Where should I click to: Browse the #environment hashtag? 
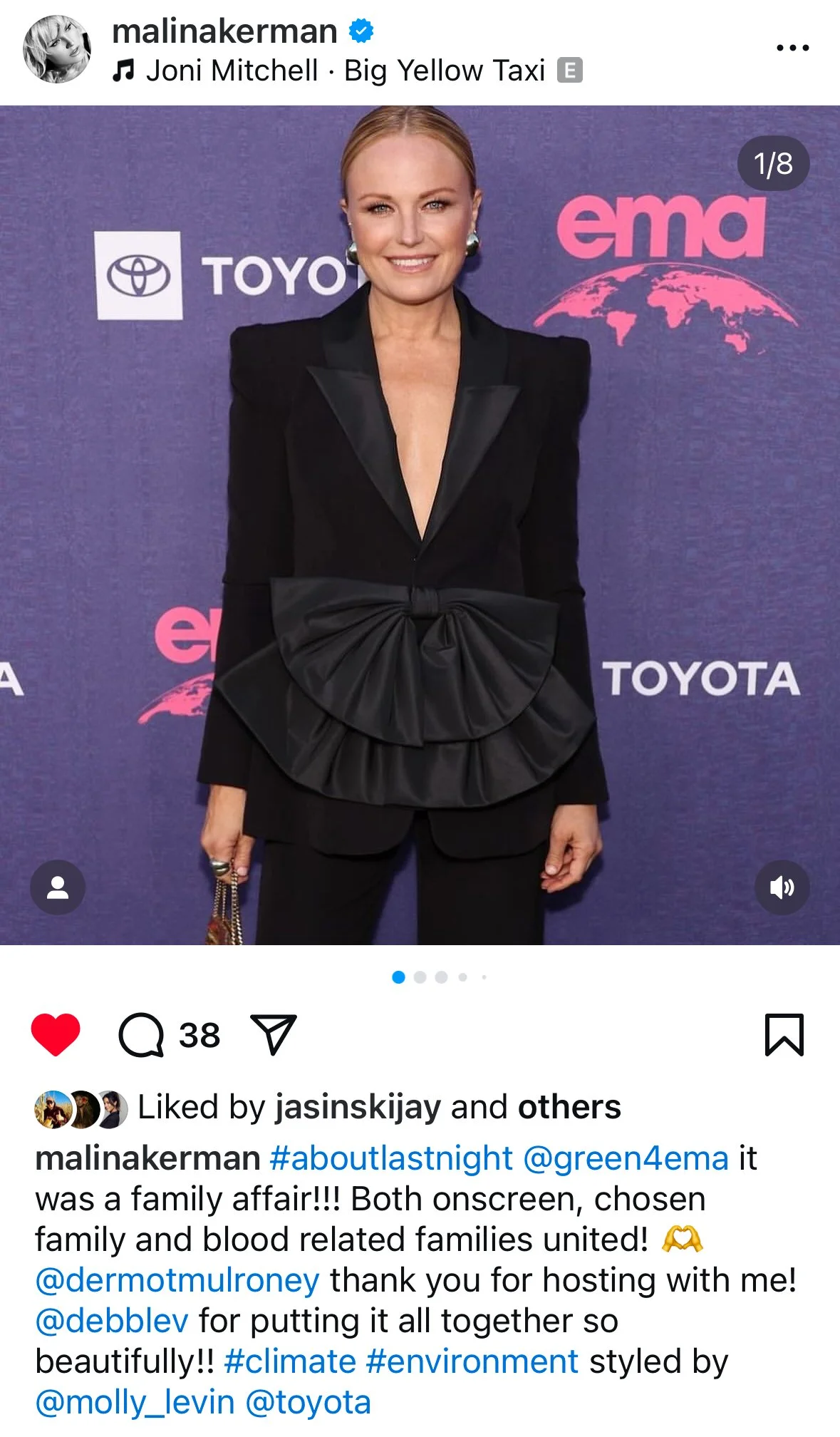(472, 1361)
